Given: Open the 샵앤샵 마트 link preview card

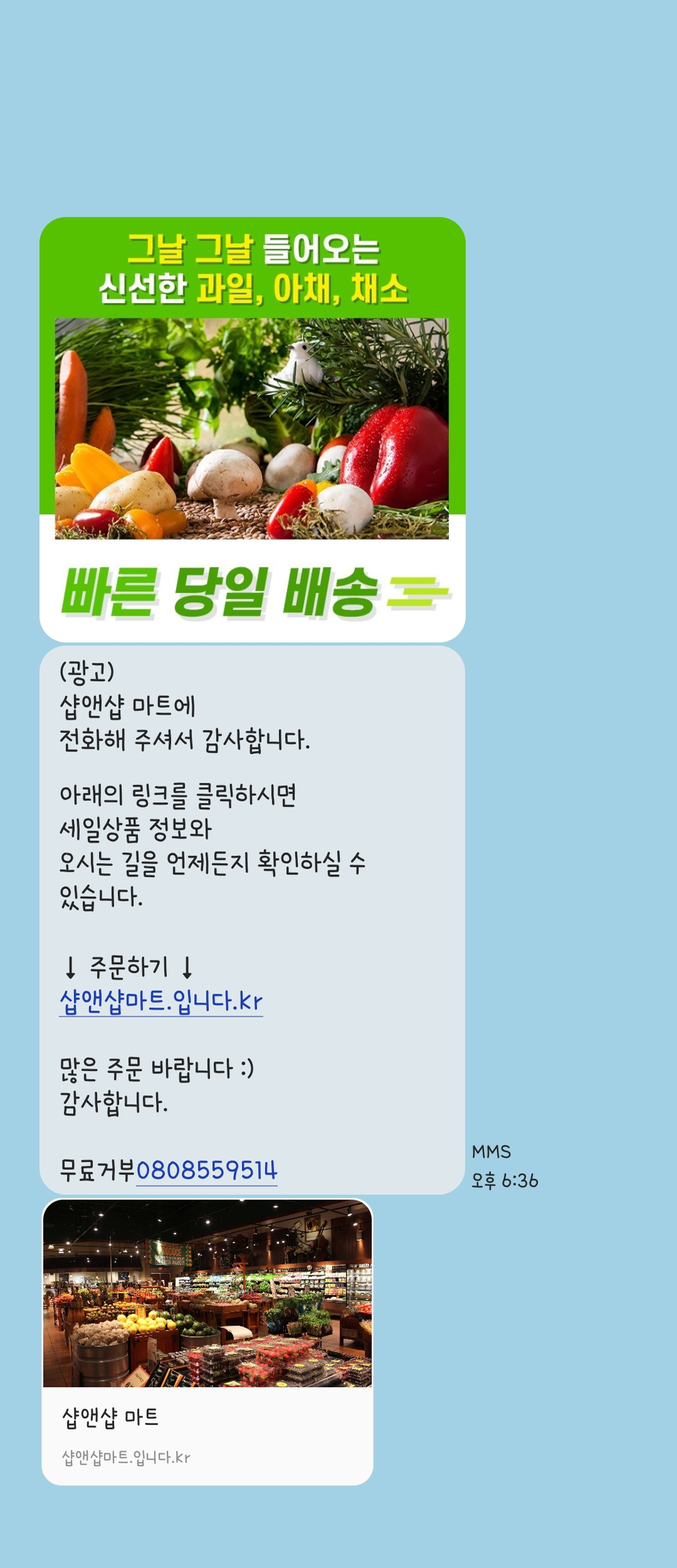Looking at the screenshot, I should tap(207, 1341).
